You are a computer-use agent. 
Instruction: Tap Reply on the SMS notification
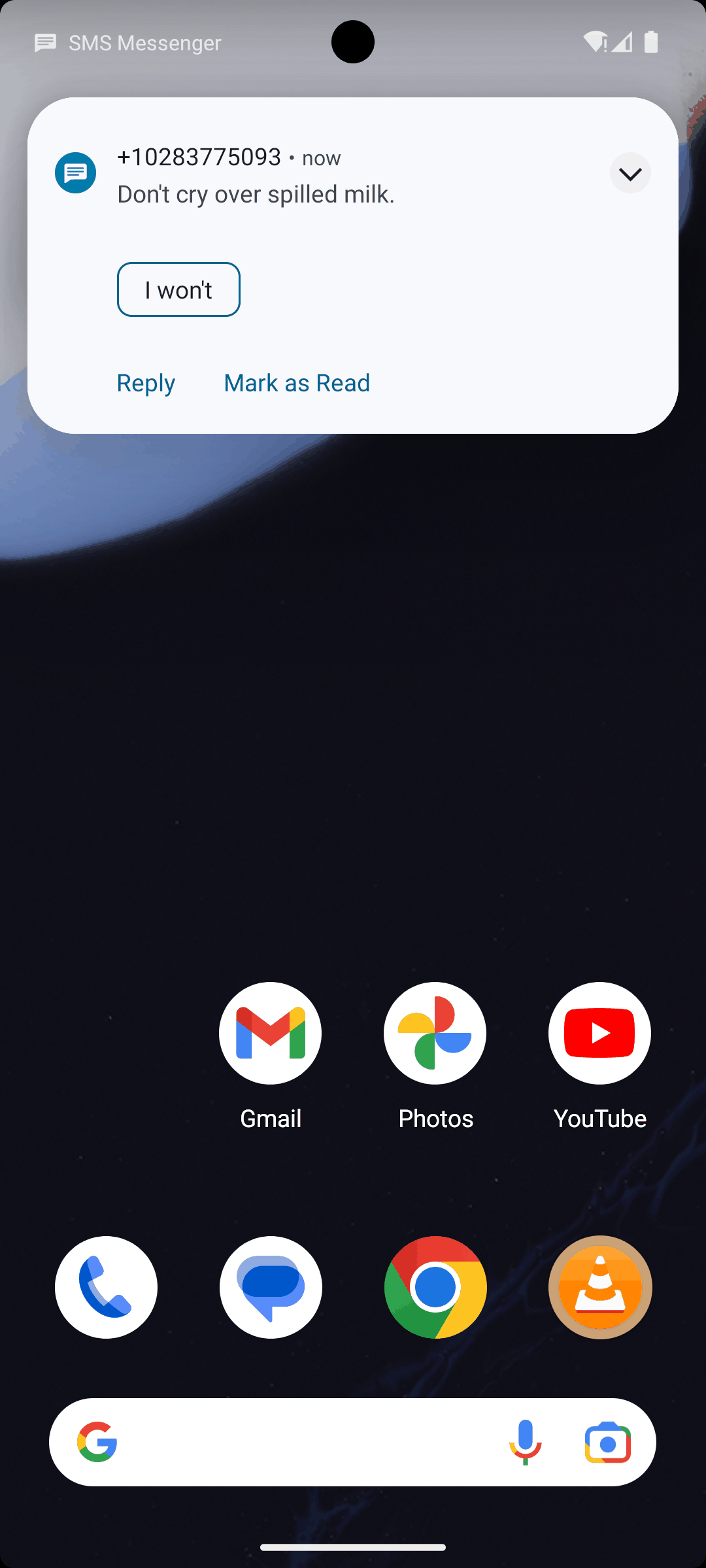pyautogui.click(x=146, y=383)
